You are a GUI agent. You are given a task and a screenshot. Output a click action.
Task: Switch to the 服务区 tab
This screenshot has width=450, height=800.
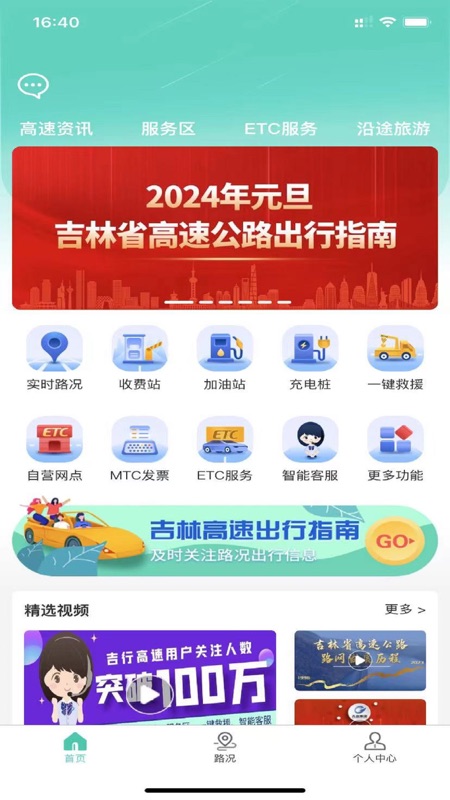click(x=168, y=129)
